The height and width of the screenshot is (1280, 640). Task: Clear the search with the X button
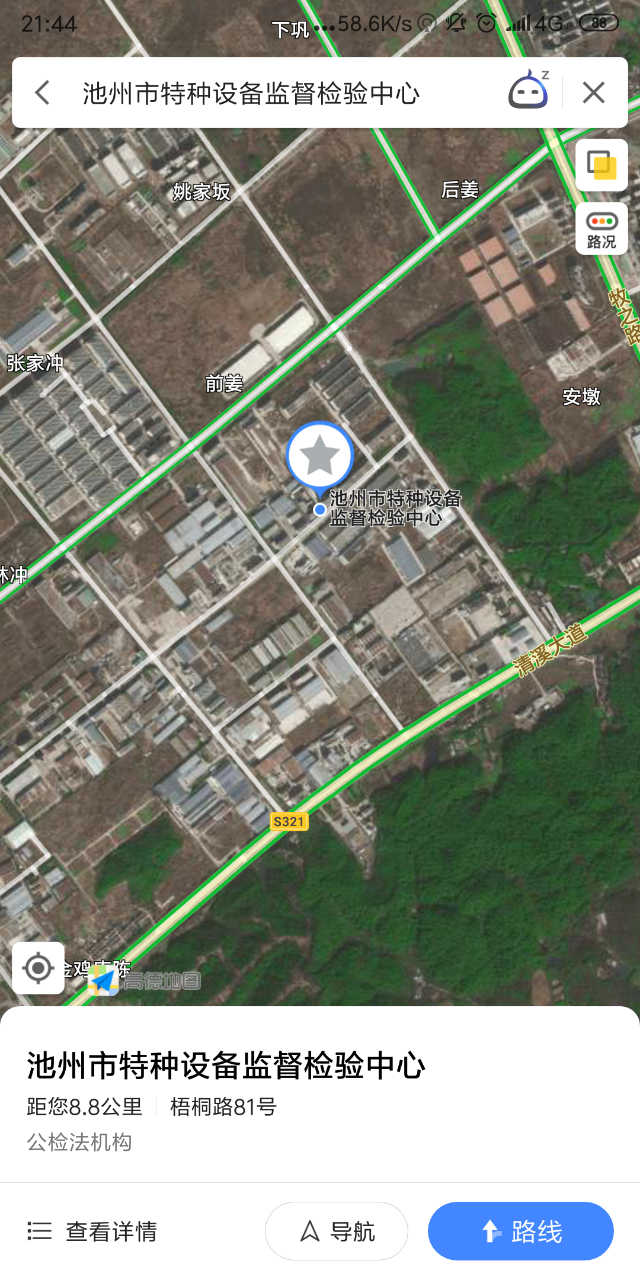[593, 93]
